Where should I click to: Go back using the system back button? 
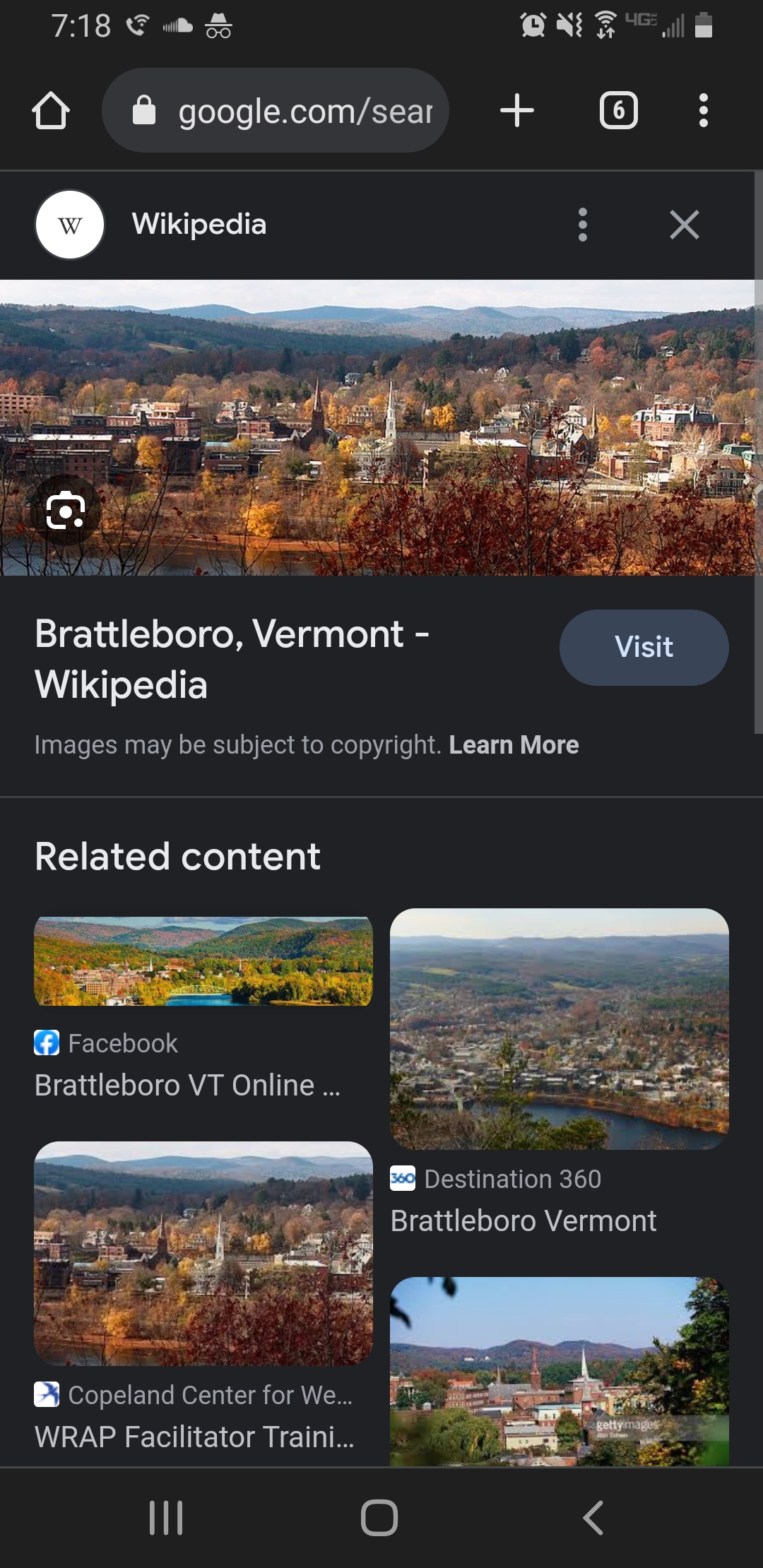(x=593, y=1517)
